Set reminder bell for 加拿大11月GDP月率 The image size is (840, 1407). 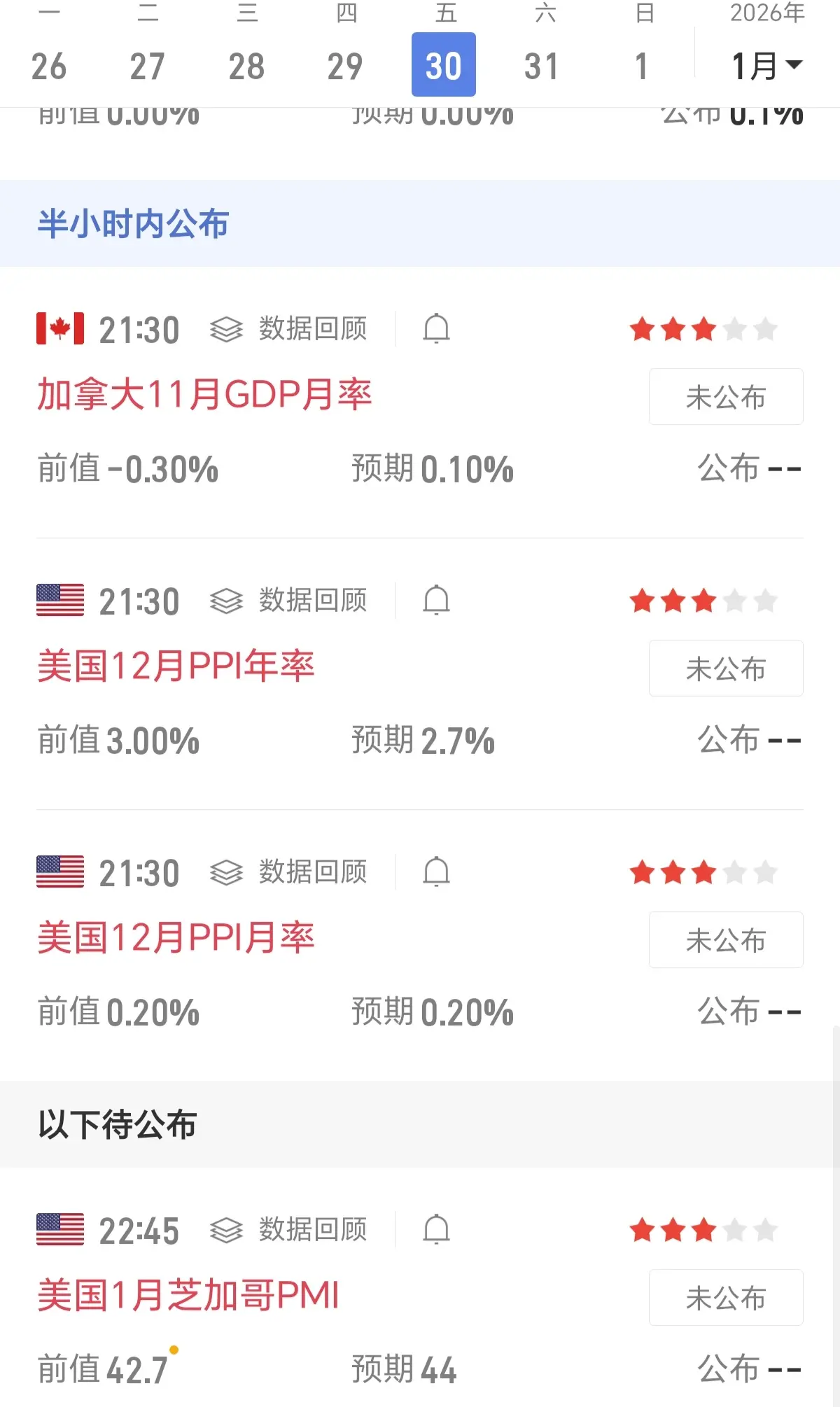coord(436,329)
